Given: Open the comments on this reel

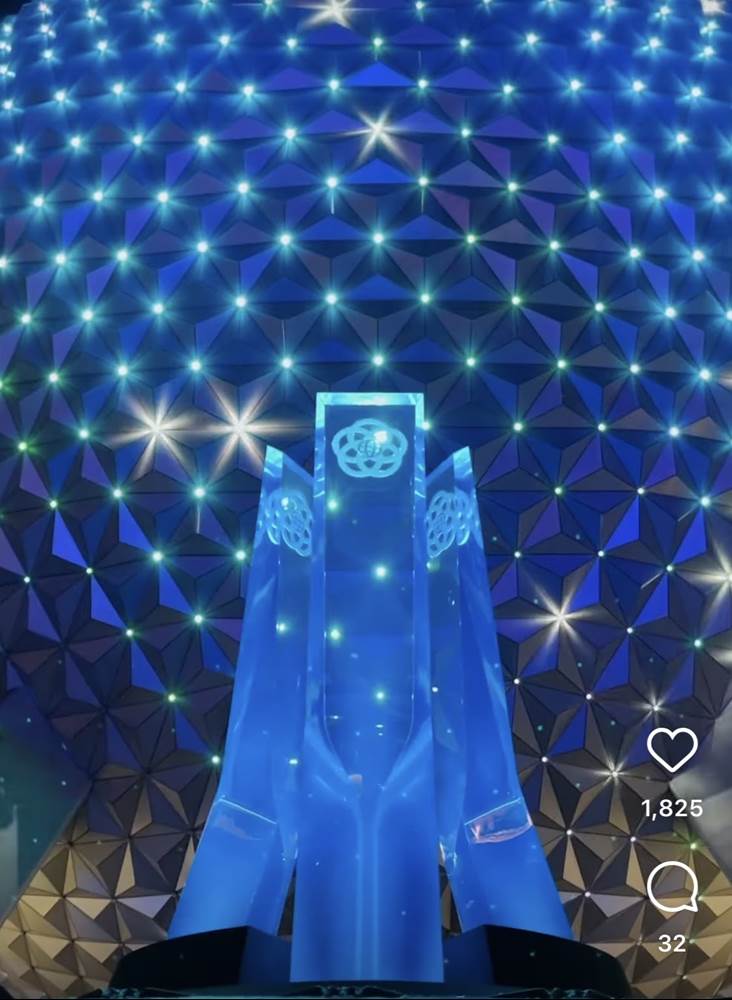Looking at the screenshot, I should pos(672,887).
